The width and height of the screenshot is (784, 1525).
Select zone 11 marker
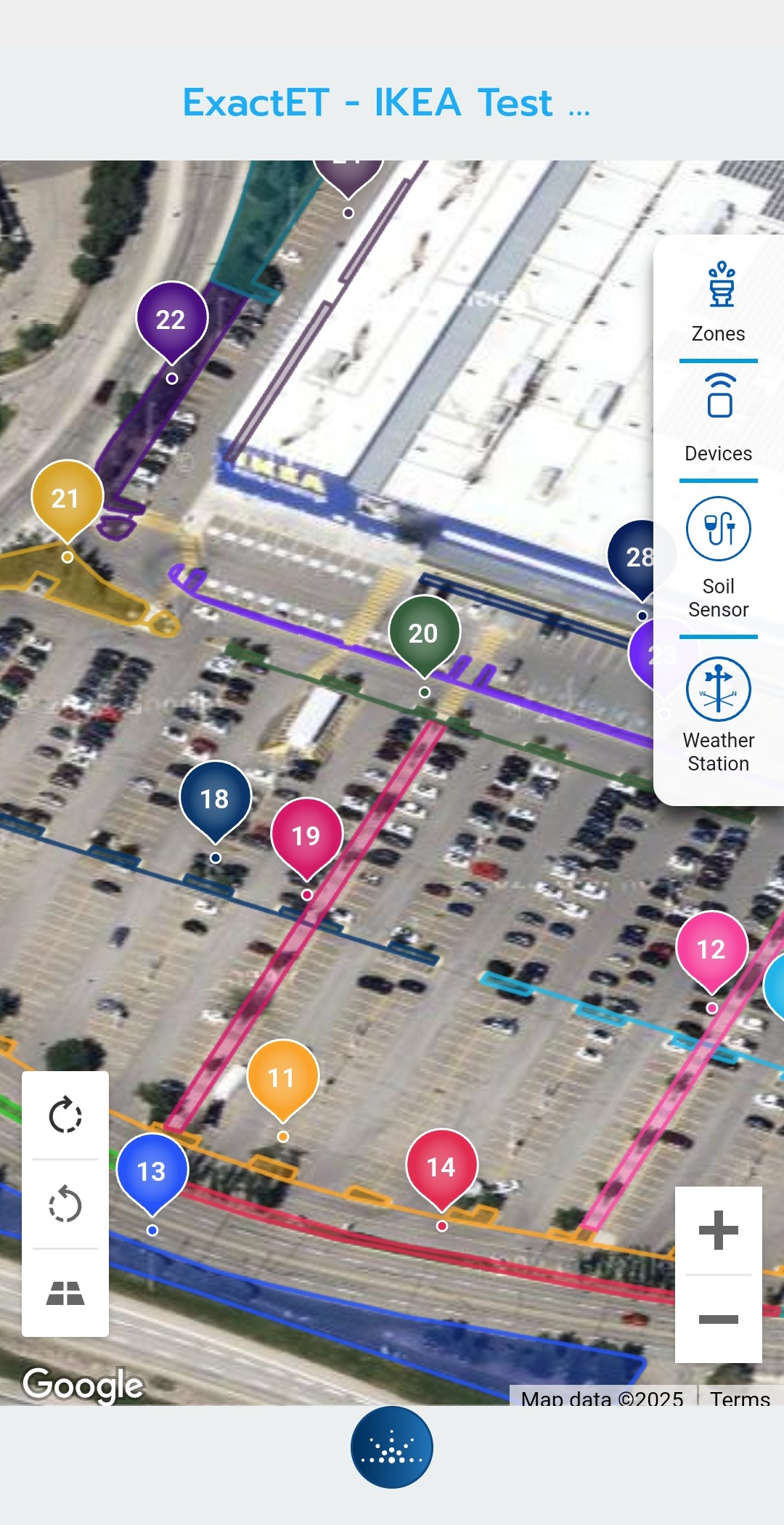(x=282, y=1078)
